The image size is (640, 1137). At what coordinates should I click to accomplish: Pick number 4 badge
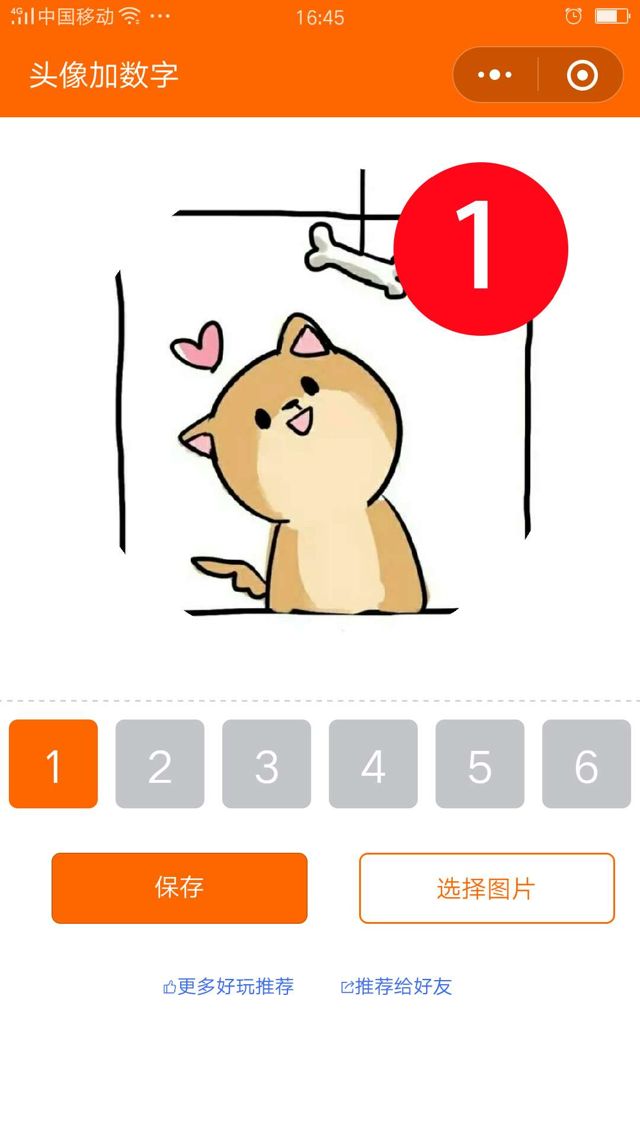373,764
